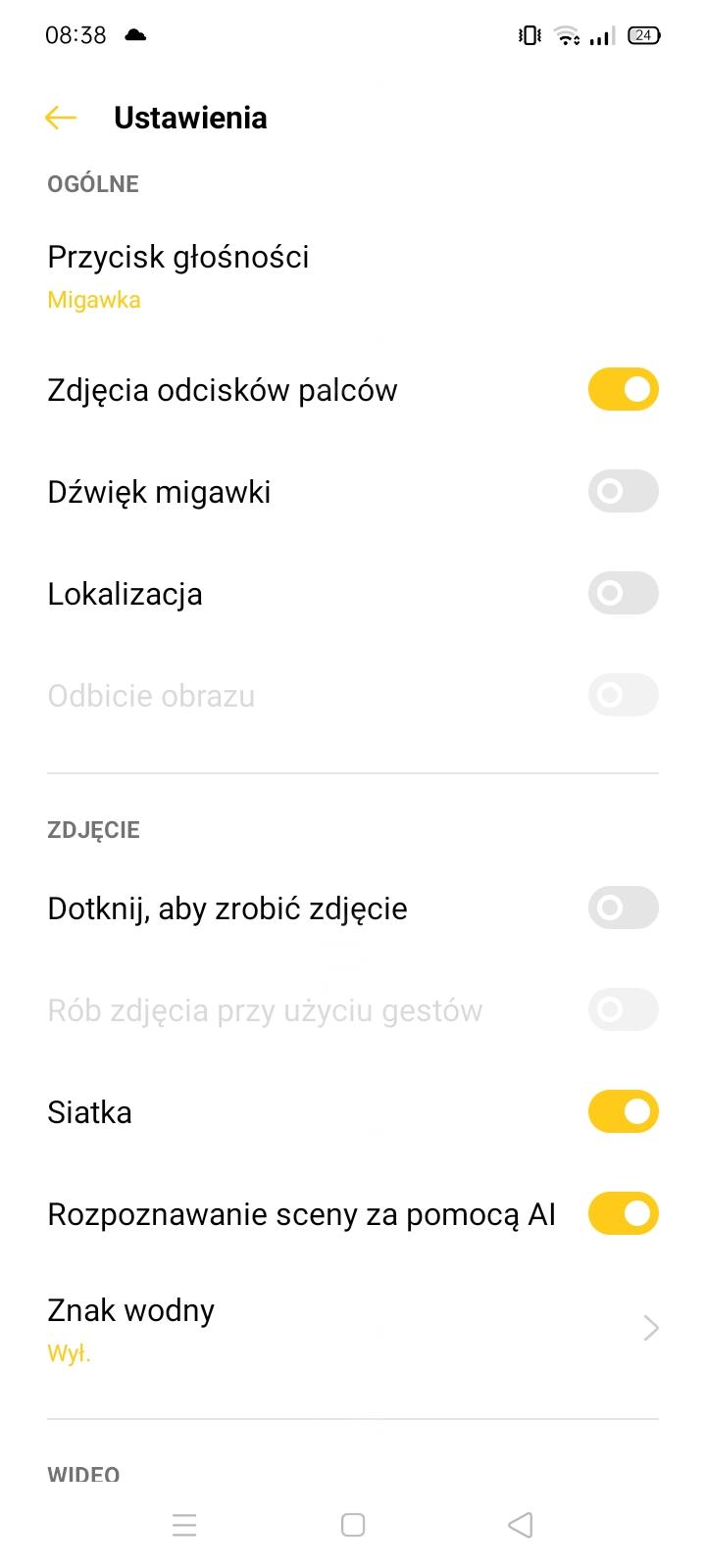Go back from Ustawienia screen
The image size is (706, 1568).
[61, 118]
